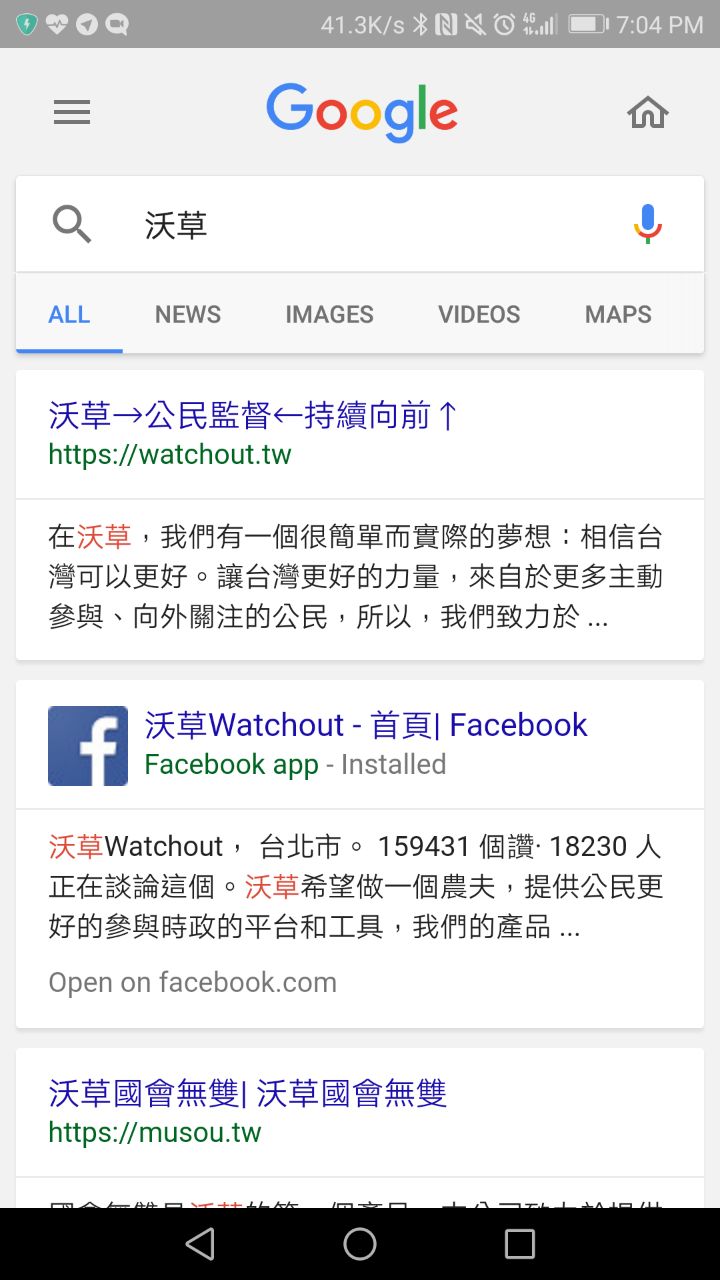Open the hamburger menu
This screenshot has height=1280, width=720.
coord(72,112)
